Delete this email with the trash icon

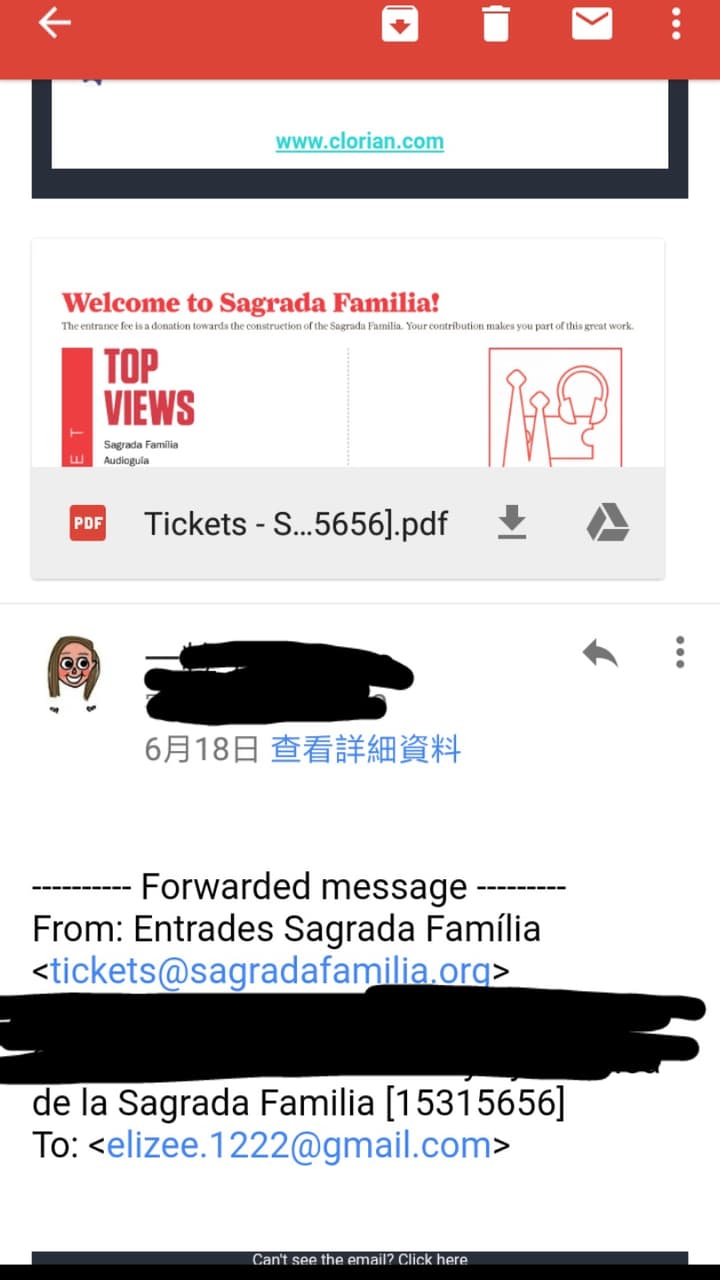pyautogui.click(x=496, y=23)
